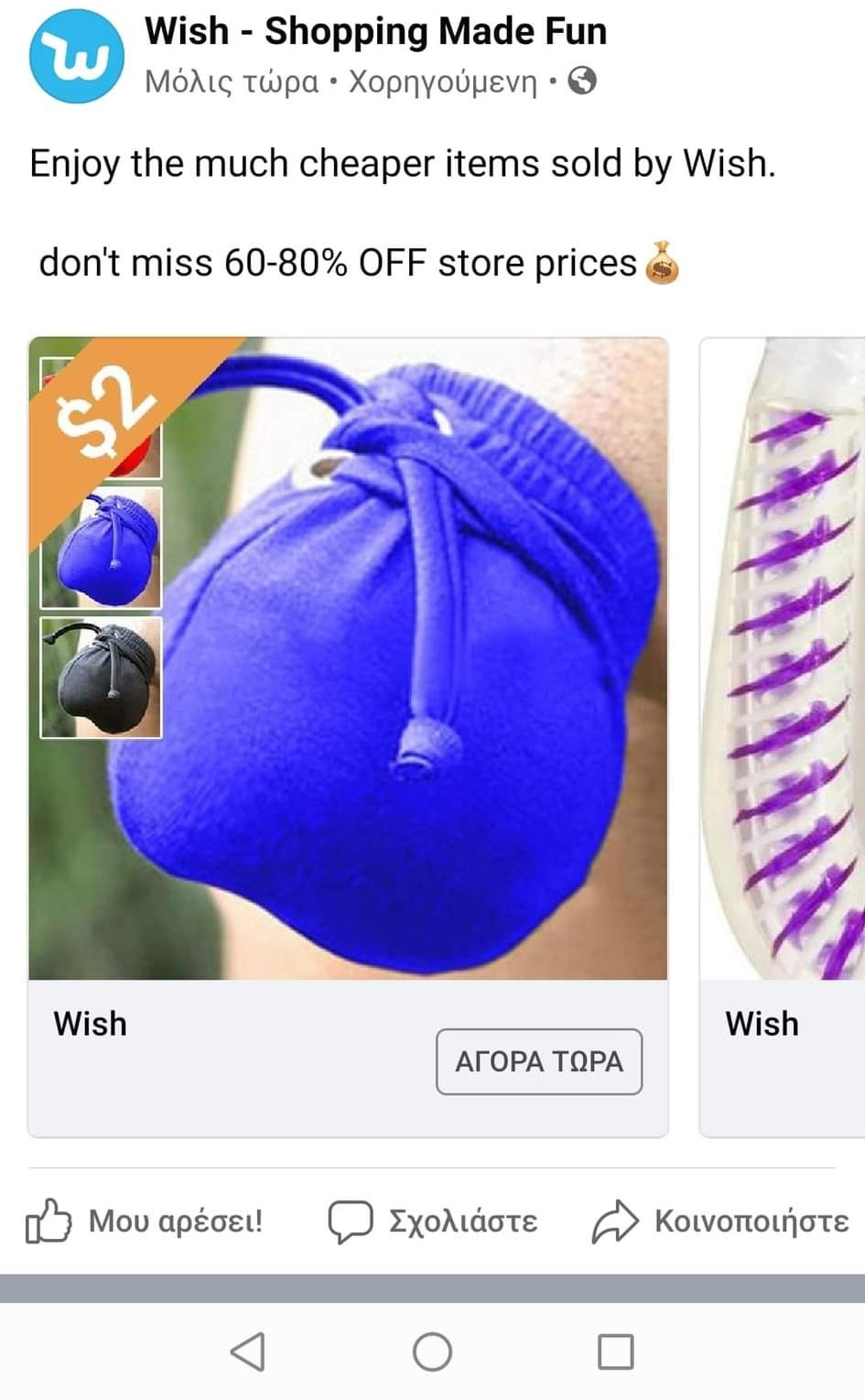This screenshot has height=1400, width=865.
Task: Open Wish - Shopping Made Fun page name
Action: click(x=375, y=31)
